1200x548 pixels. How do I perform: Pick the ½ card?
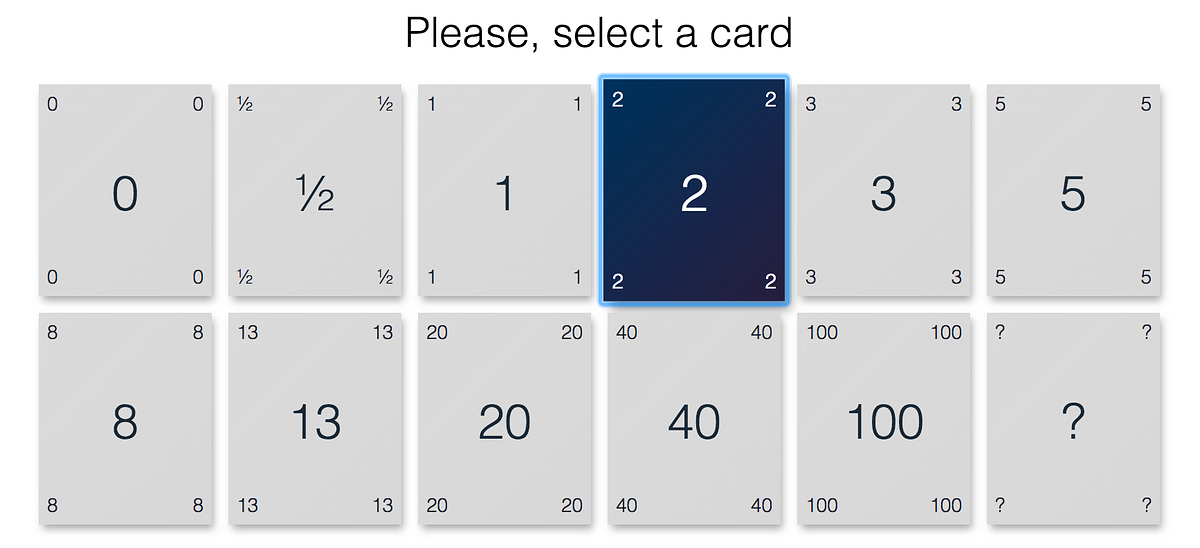(x=315, y=190)
